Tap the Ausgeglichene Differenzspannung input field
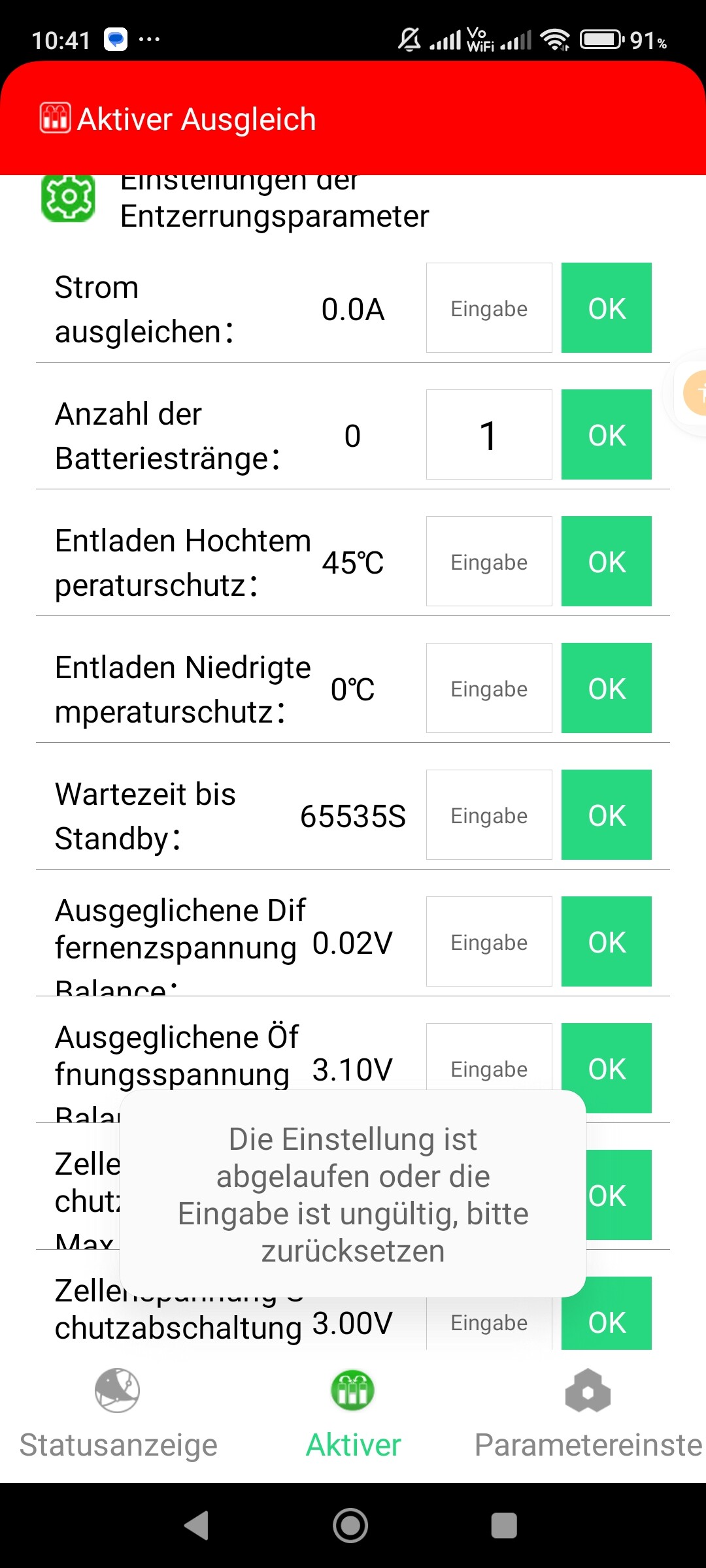This screenshot has height=1568, width=706. [x=489, y=941]
